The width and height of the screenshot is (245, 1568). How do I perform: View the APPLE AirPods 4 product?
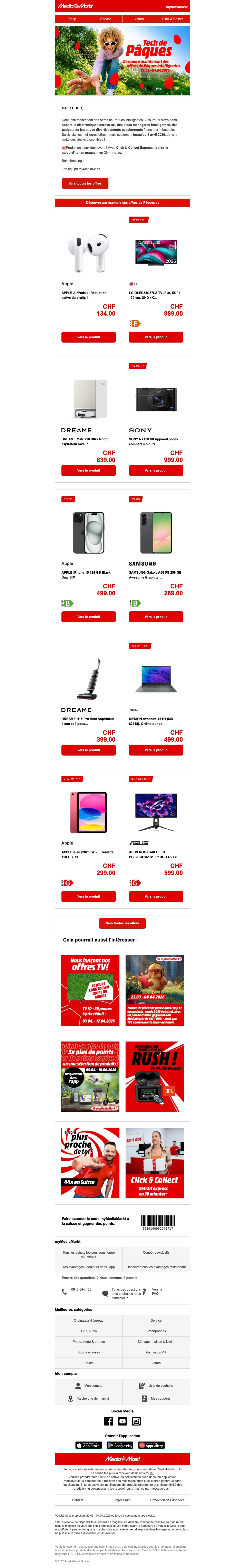click(x=88, y=337)
